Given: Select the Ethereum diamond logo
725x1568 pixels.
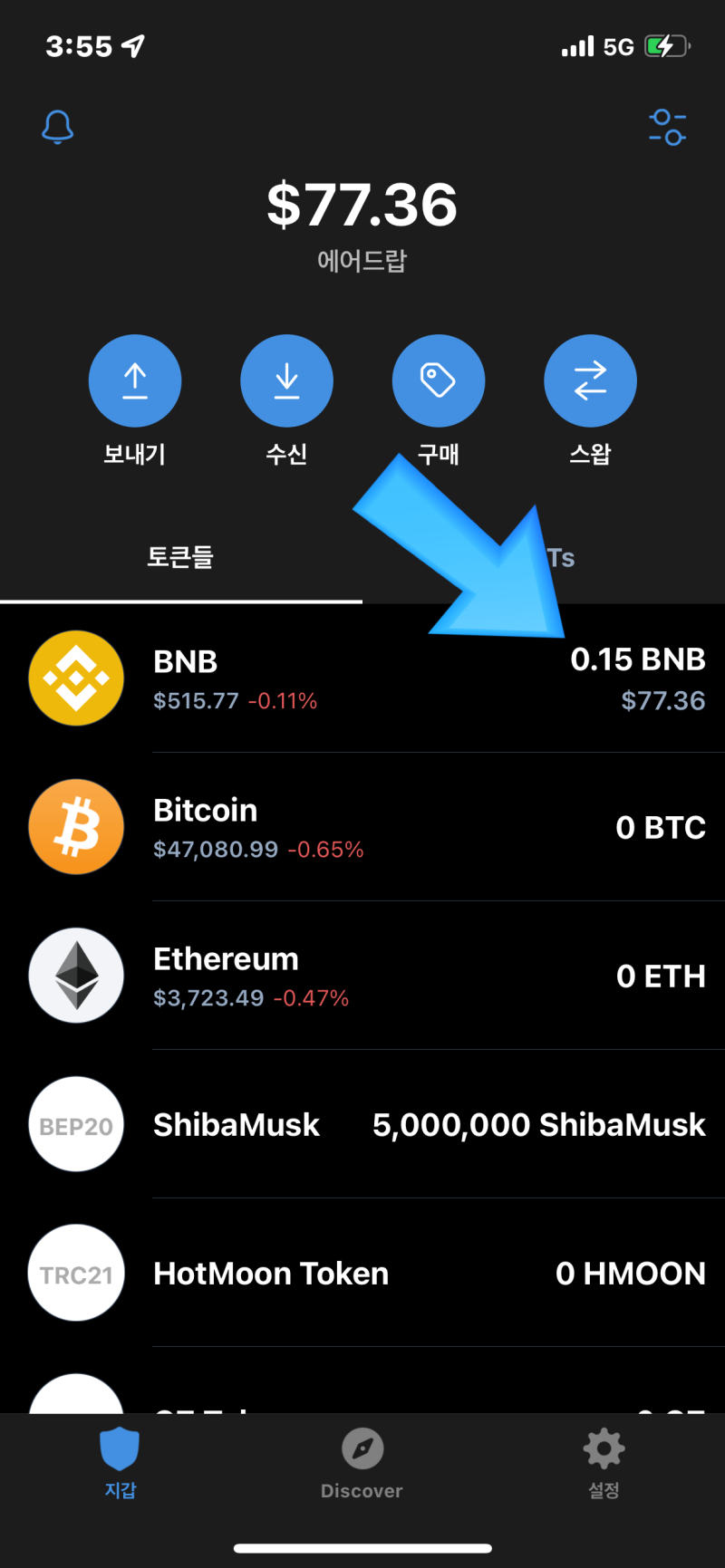Looking at the screenshot, I should [x=76, y=976].
